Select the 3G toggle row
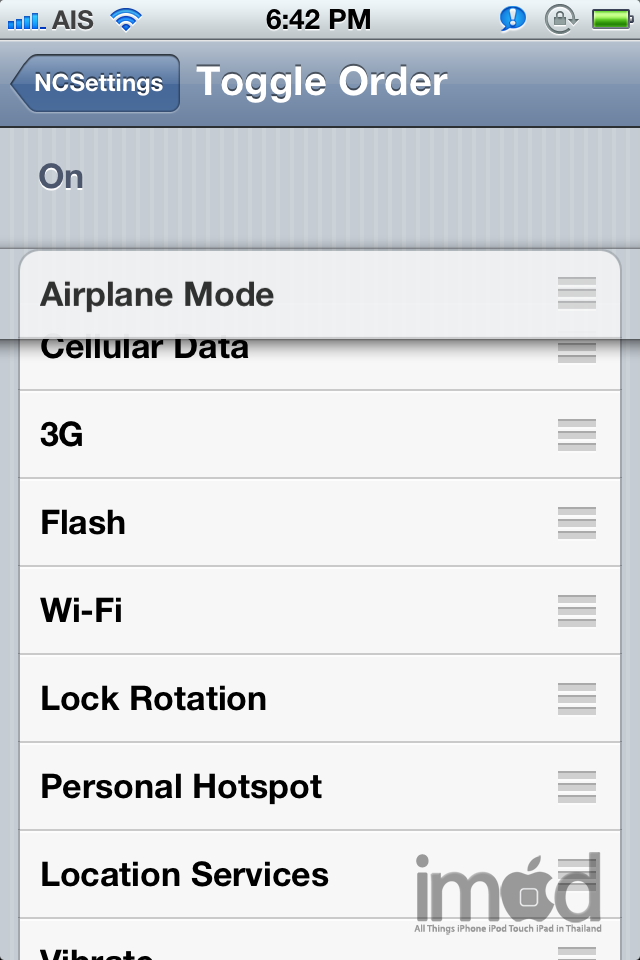Screen dimensions: 640x960 coord(280,435)
